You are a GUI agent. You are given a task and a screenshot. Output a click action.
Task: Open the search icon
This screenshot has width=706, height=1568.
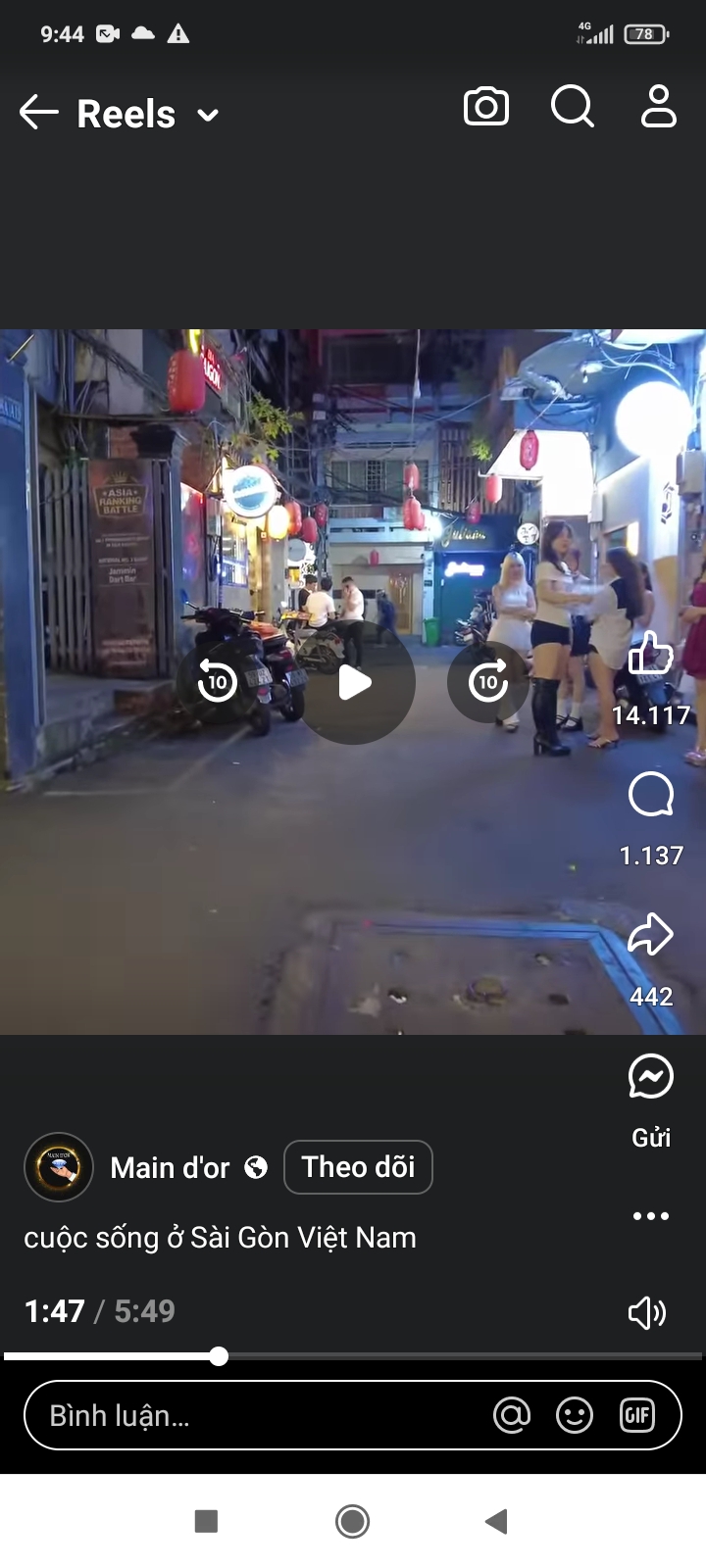tap(573, 107)
